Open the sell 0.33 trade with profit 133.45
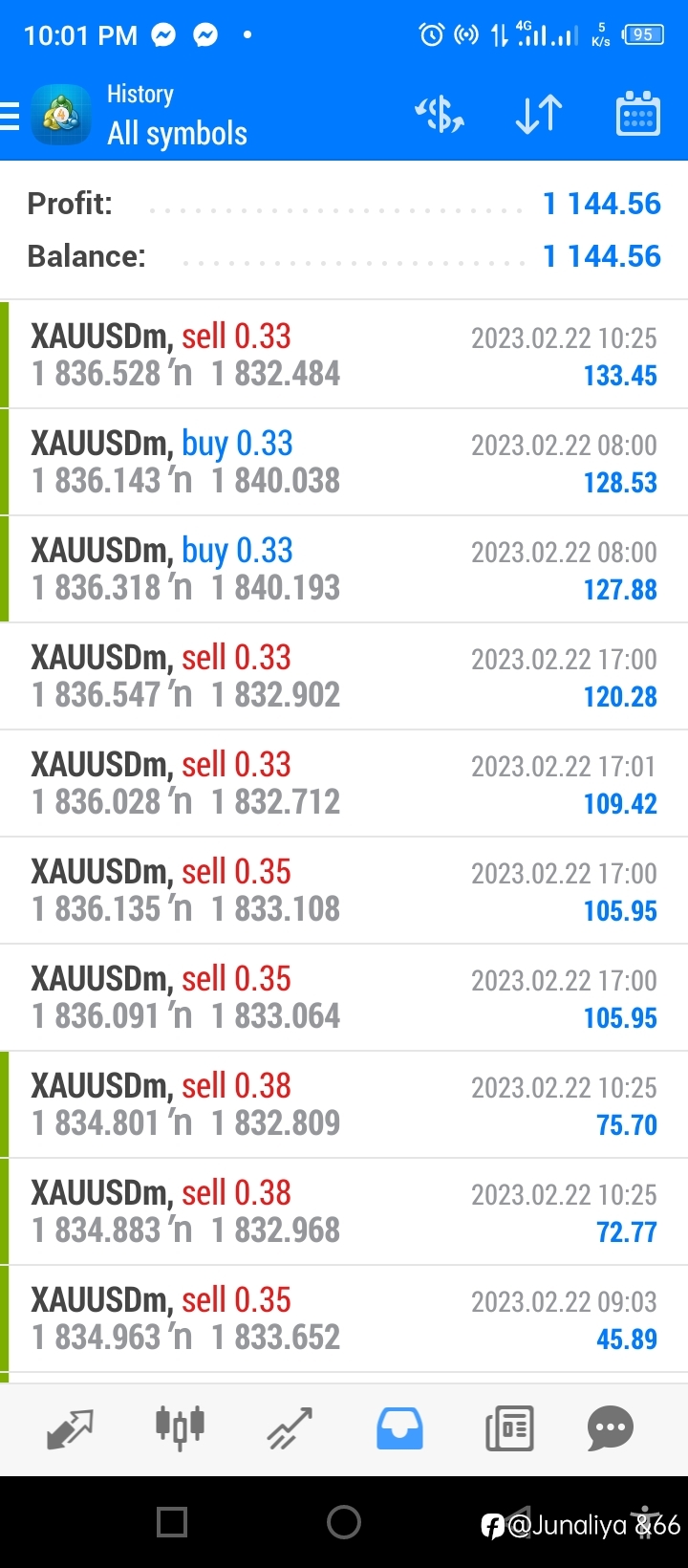The image size is (688, 1568). click(x=344, y=355)
